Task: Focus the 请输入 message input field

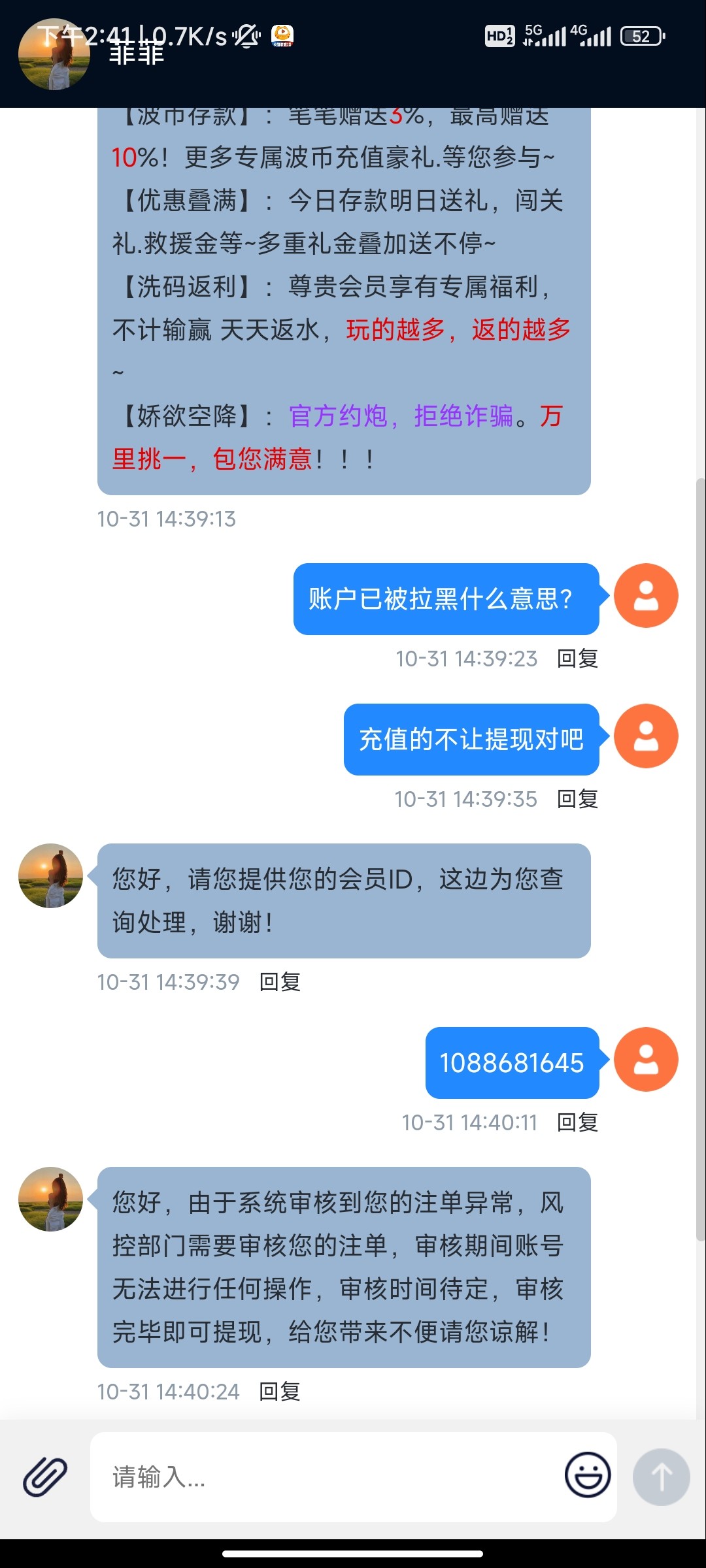Action: [327, 1477]
